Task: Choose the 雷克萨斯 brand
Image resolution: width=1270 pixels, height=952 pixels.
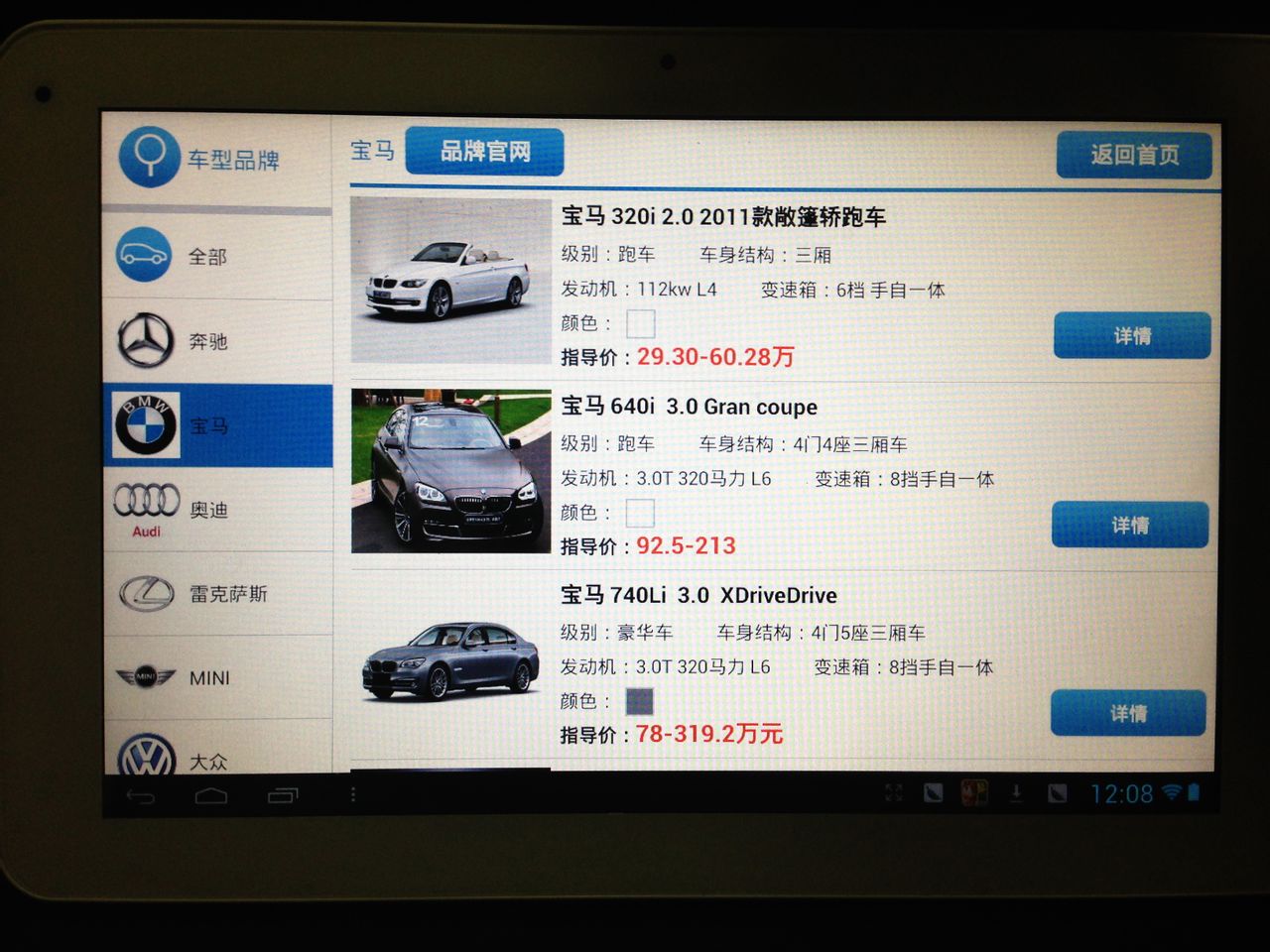Action: pyautogui.click(x=216, y=594)
